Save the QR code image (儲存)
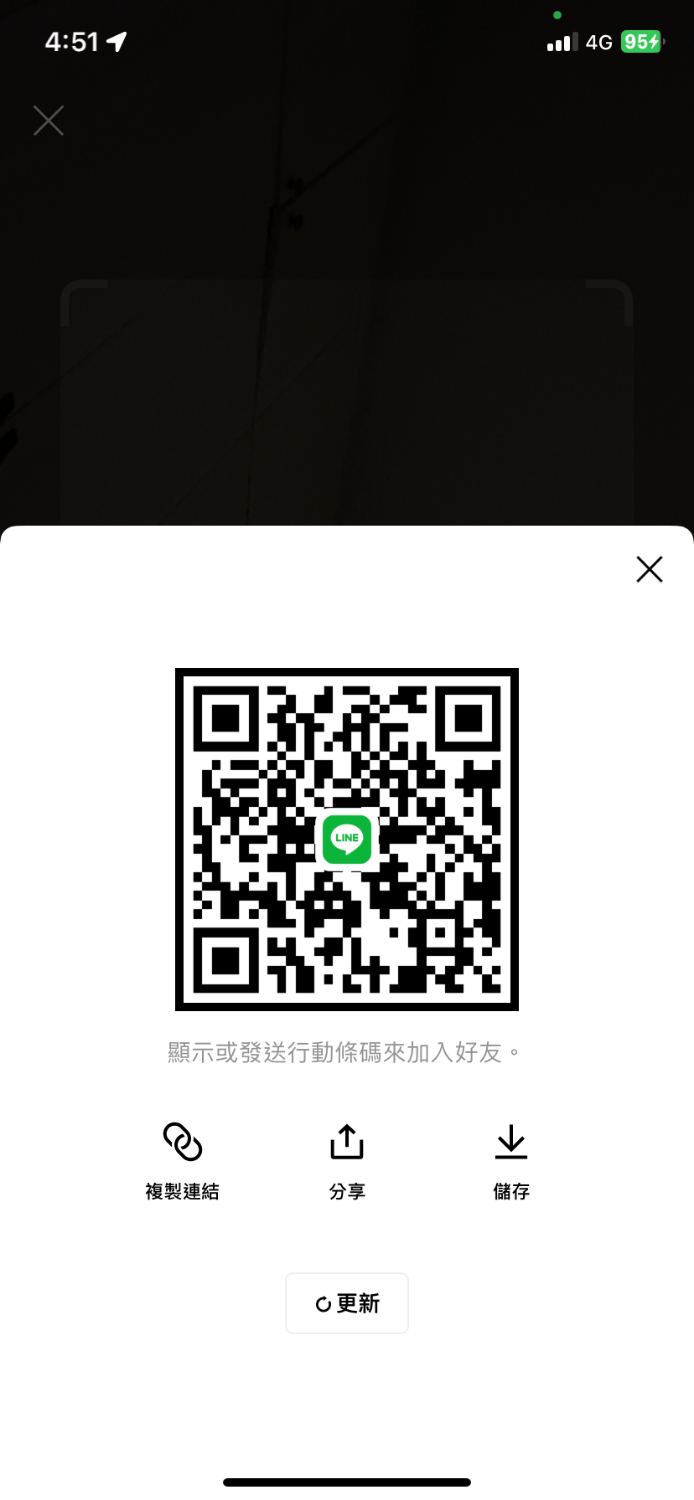The image size is (694, 1500). (511, 1160)
